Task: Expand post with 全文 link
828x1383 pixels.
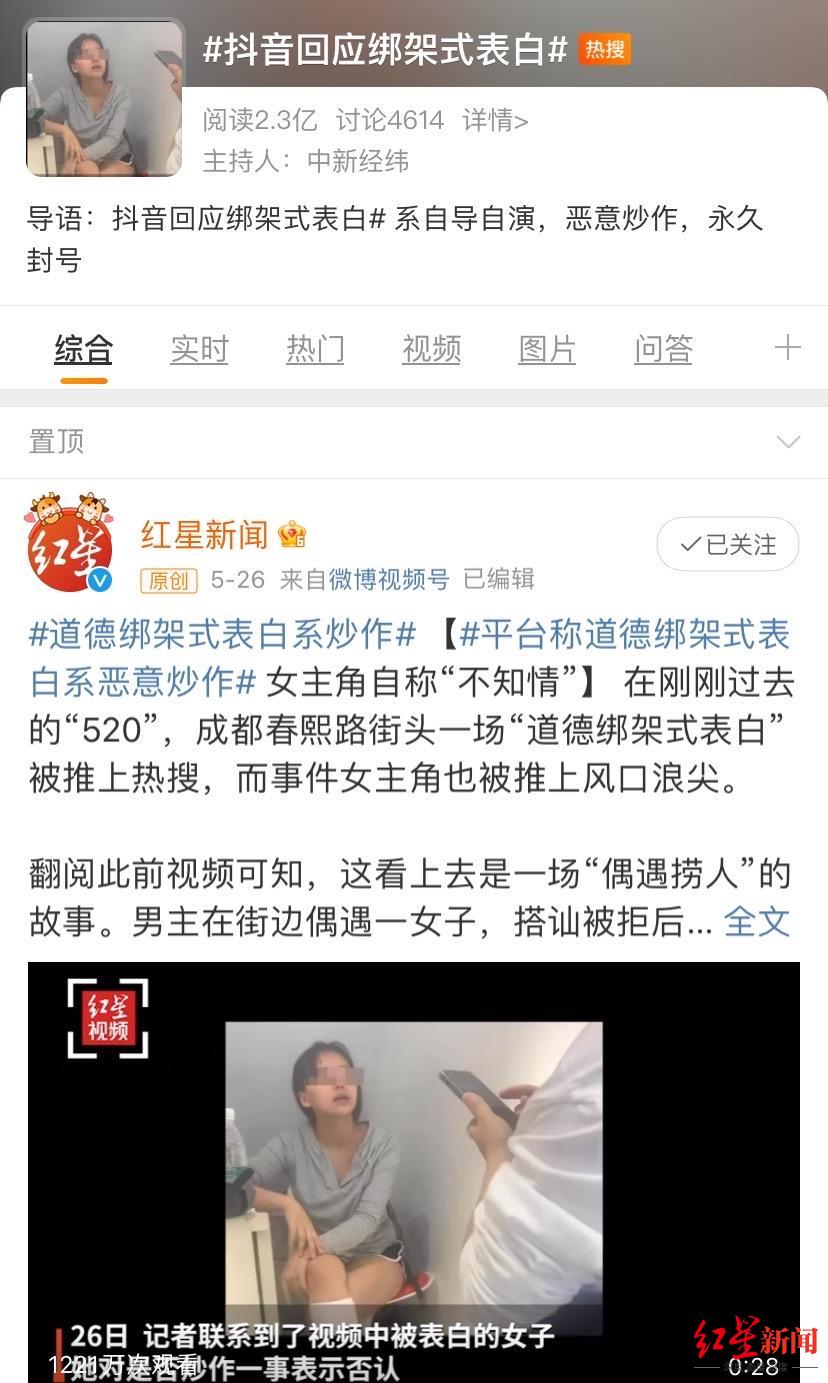Action: tap(756, 921)
